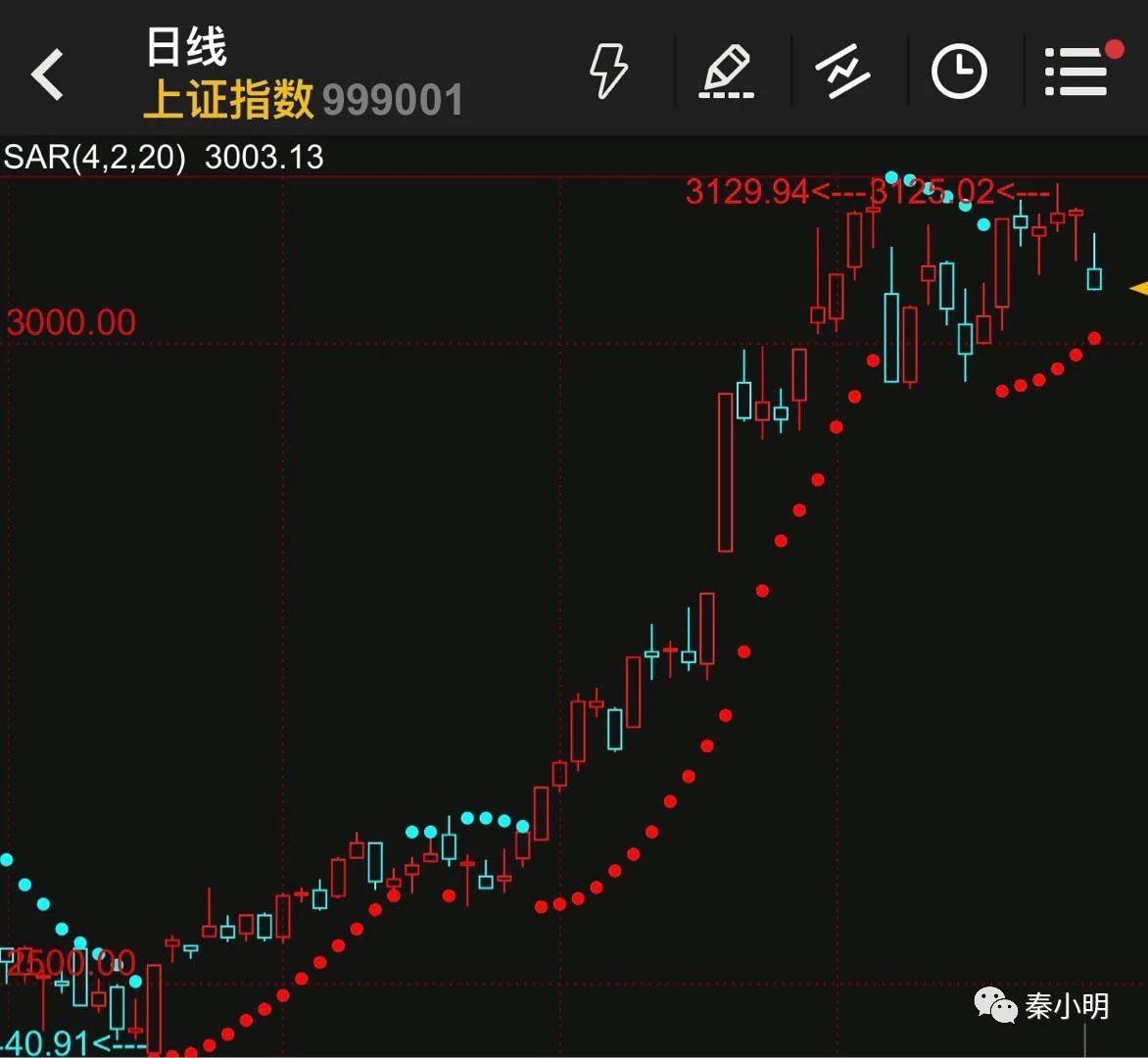Image resolution: width=1148 pixels, height=1058 pixels.
Task: Go back using the left arrow
Action: coord(47,74)
